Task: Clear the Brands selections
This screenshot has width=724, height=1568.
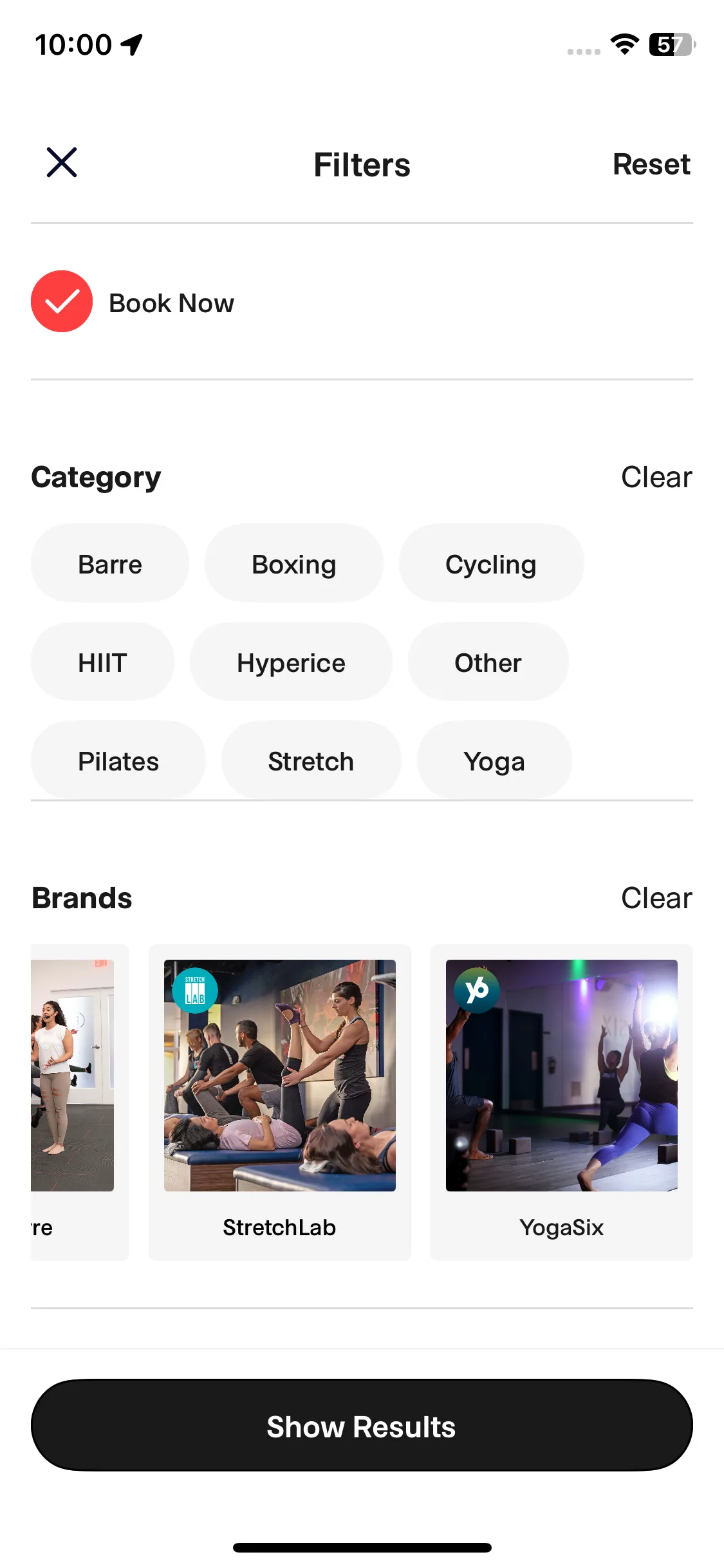Action: (656, 898)
